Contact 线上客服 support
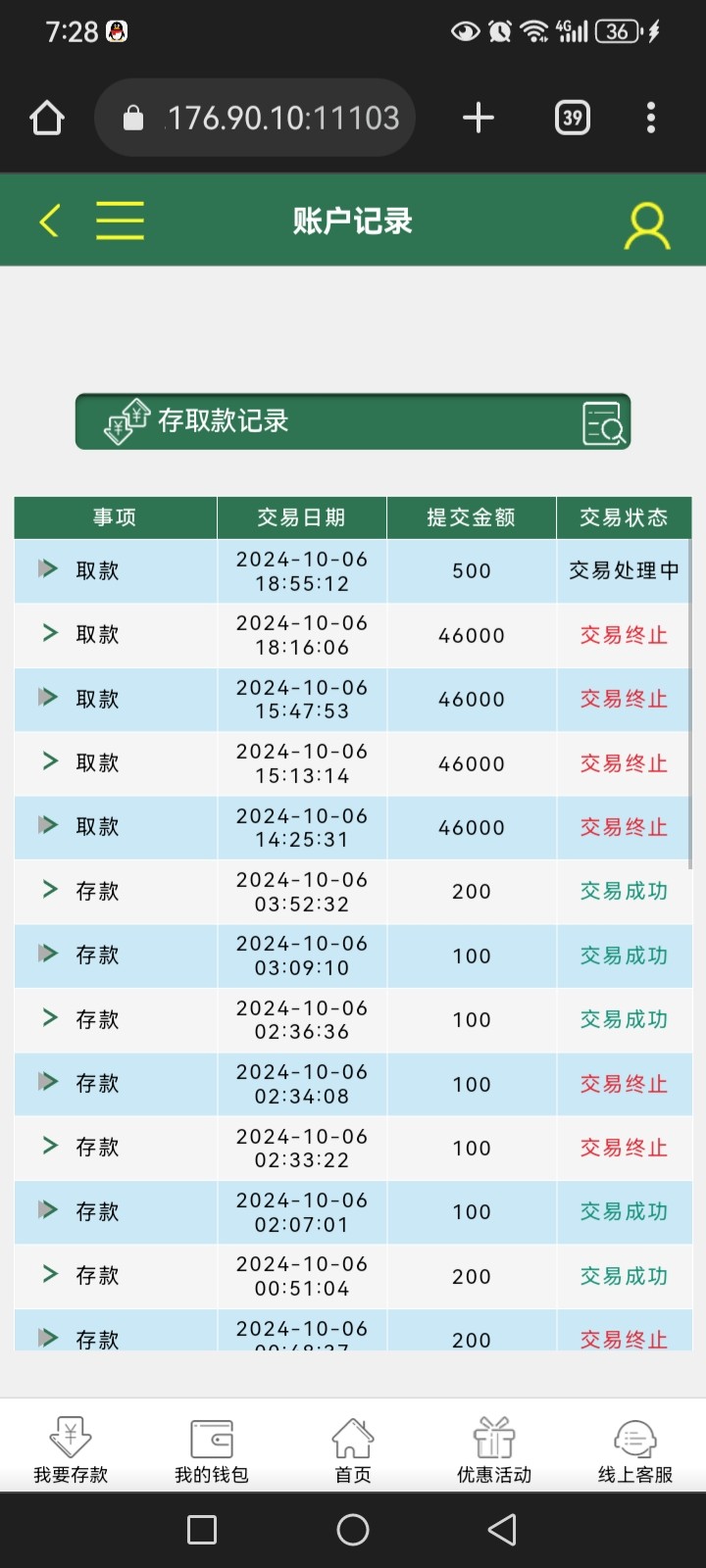Screen dimensions: 706x1568 pyautogui.click(x=635, y=1450)
